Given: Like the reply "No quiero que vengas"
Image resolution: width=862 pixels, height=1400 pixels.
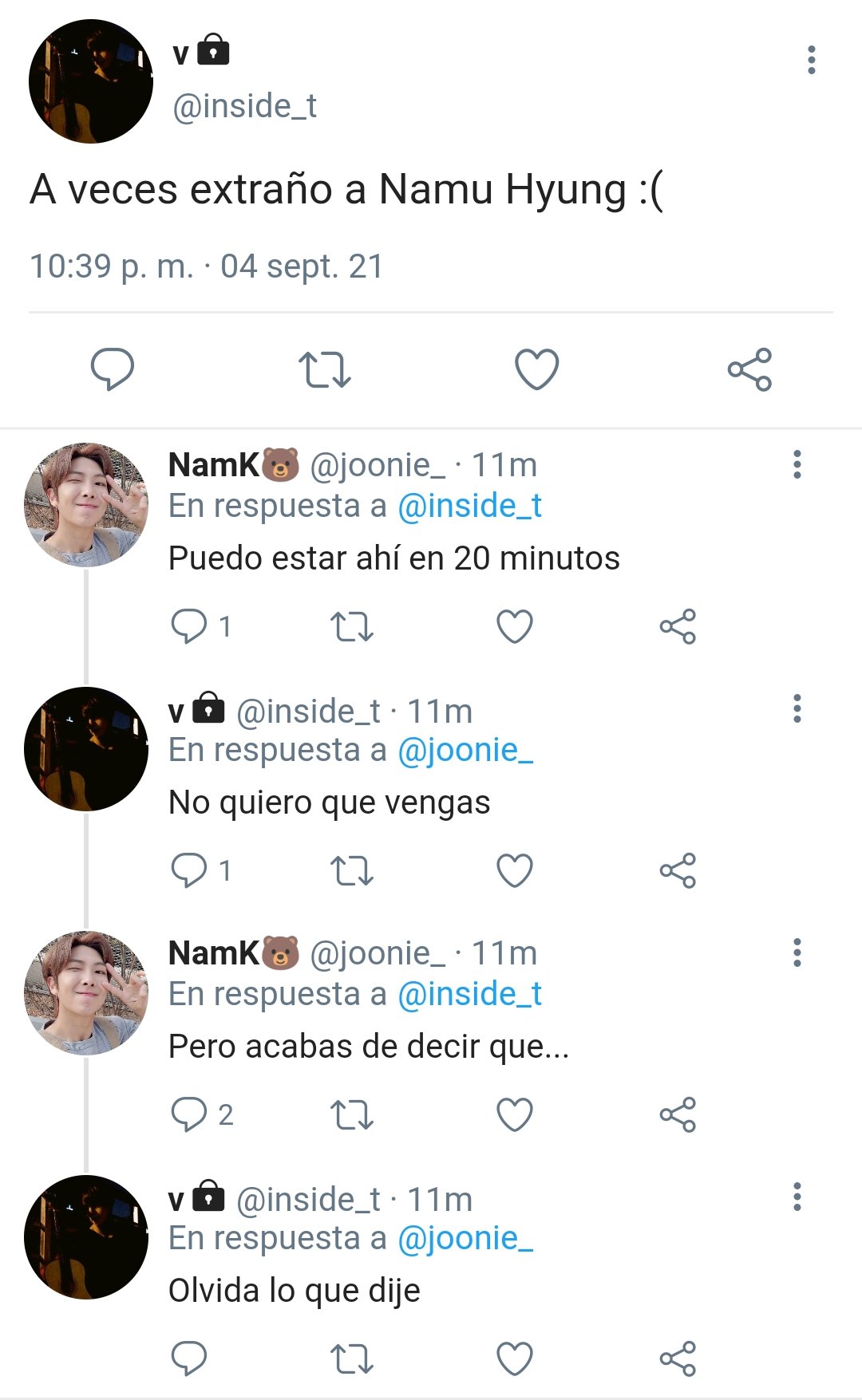Looking at the screenshot, I should (515, 870).
